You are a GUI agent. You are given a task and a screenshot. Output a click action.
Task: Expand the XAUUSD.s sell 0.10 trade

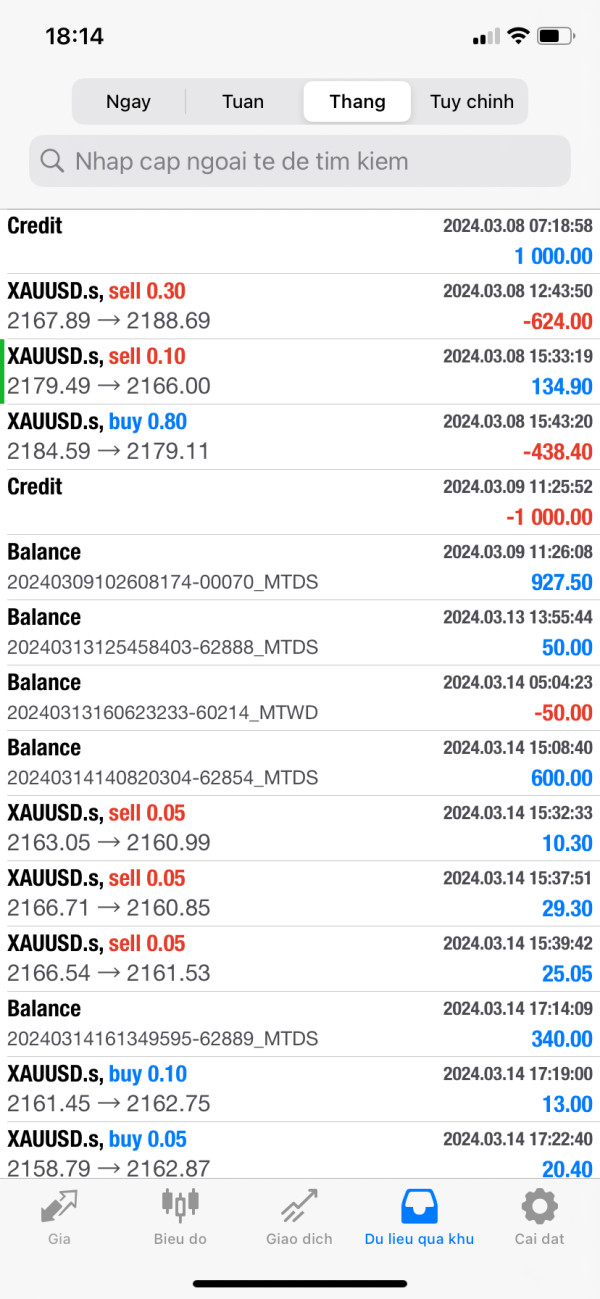click(x=300, y=372)
